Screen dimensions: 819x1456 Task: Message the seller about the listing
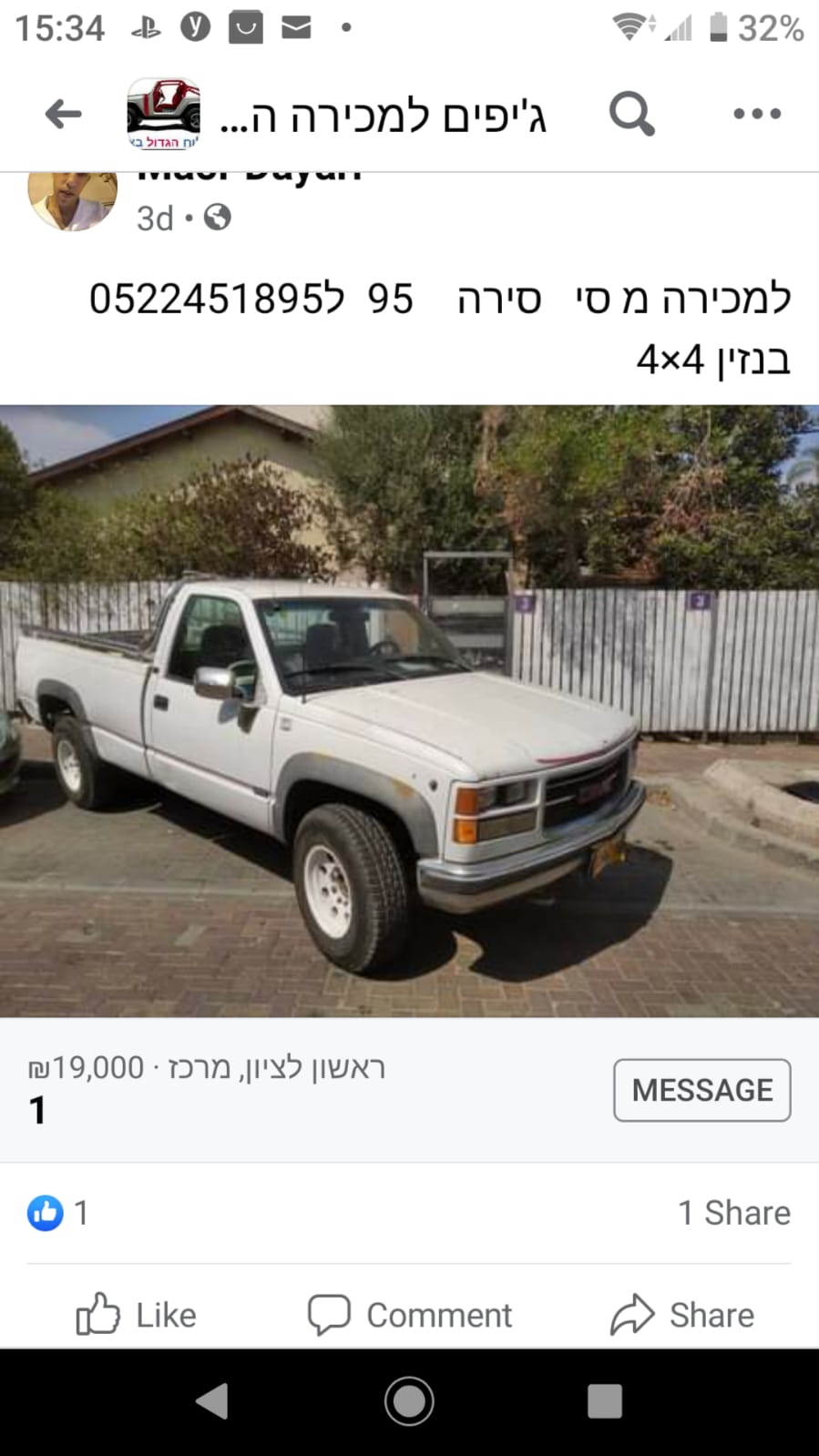tap(701, 1090)
